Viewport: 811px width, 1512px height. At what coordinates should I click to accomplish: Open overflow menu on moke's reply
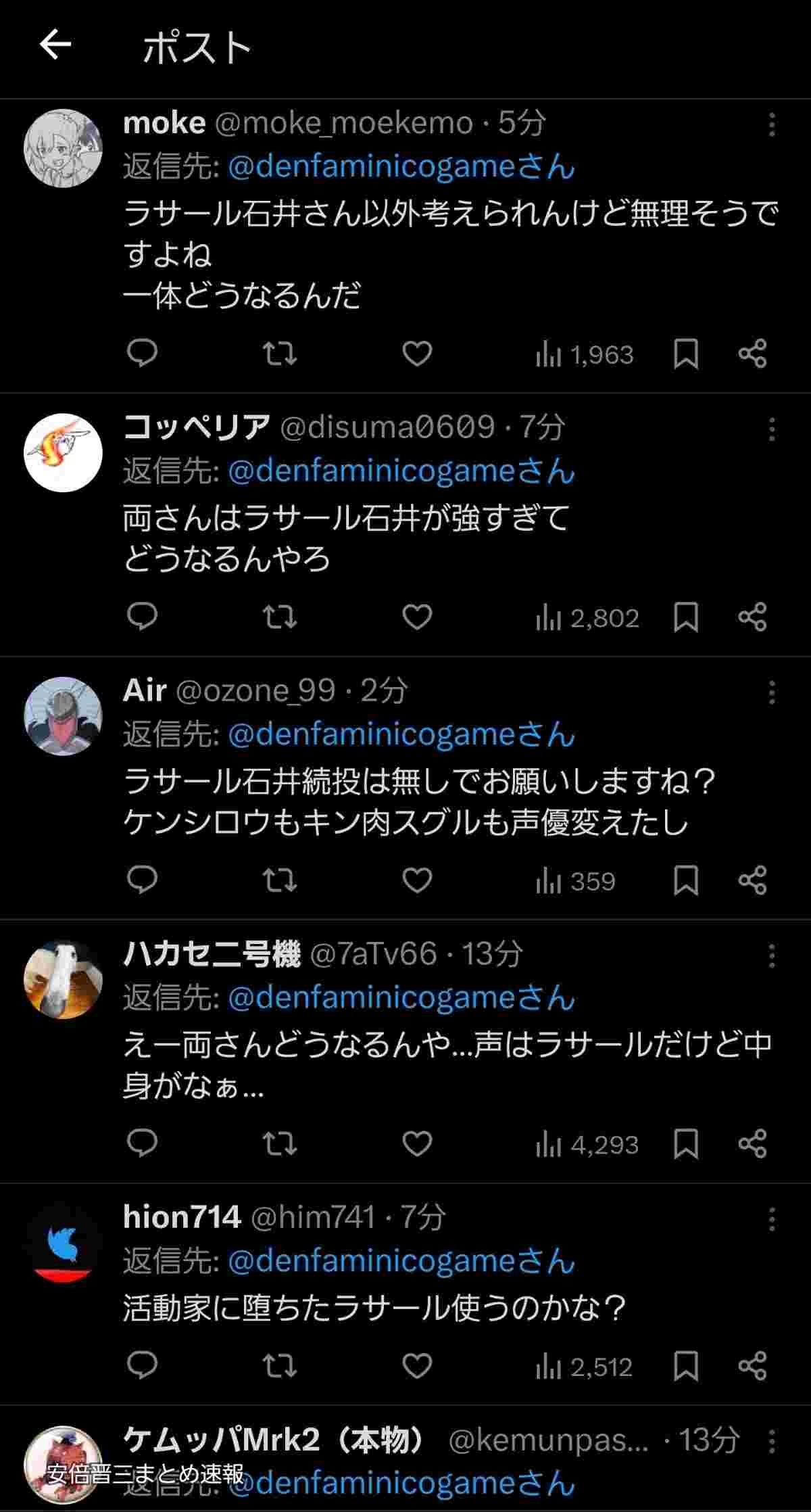click(x=772, y=124)
